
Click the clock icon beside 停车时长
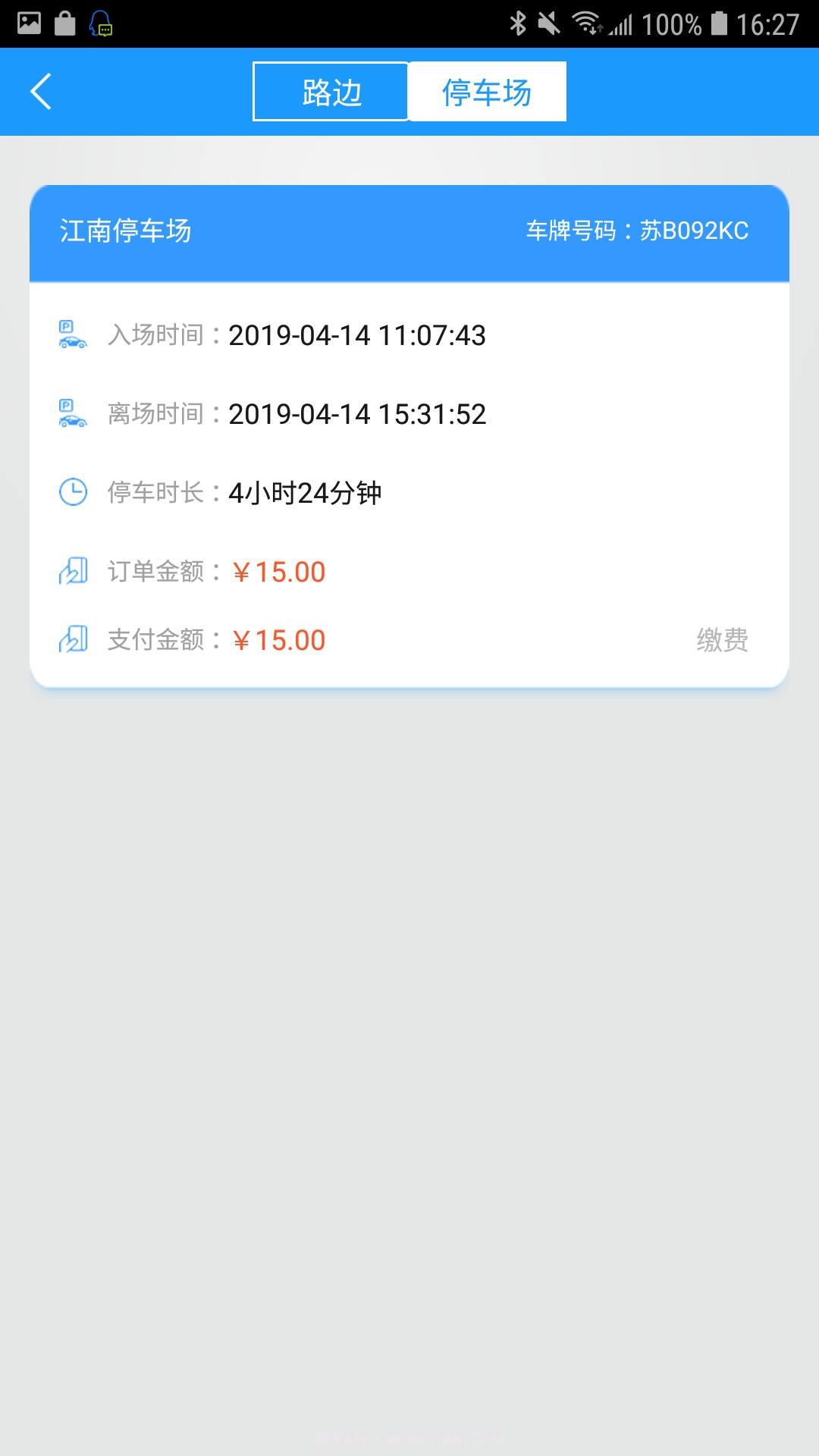72,491
